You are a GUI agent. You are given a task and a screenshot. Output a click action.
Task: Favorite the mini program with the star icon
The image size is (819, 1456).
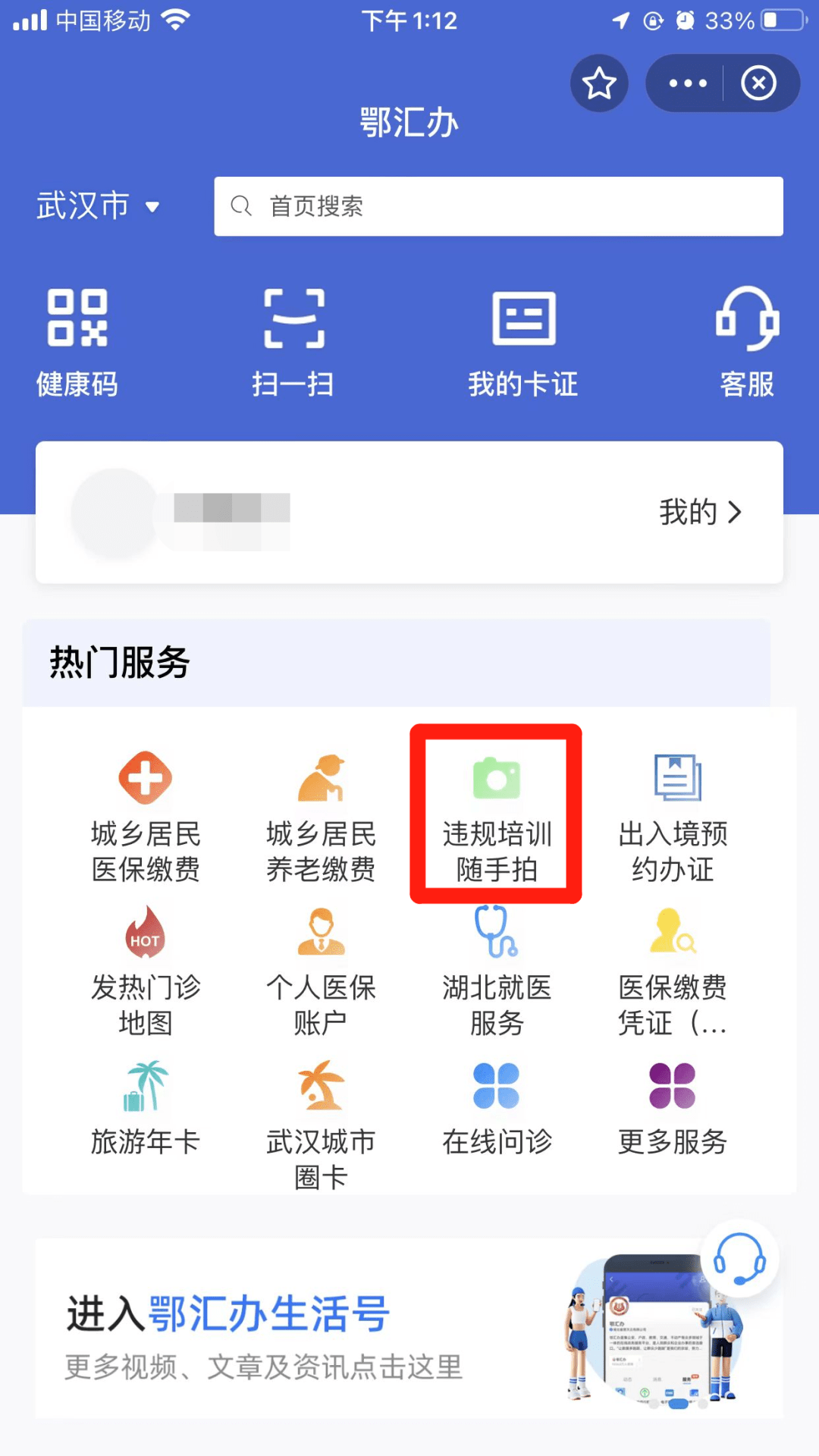tap(599, 83)
